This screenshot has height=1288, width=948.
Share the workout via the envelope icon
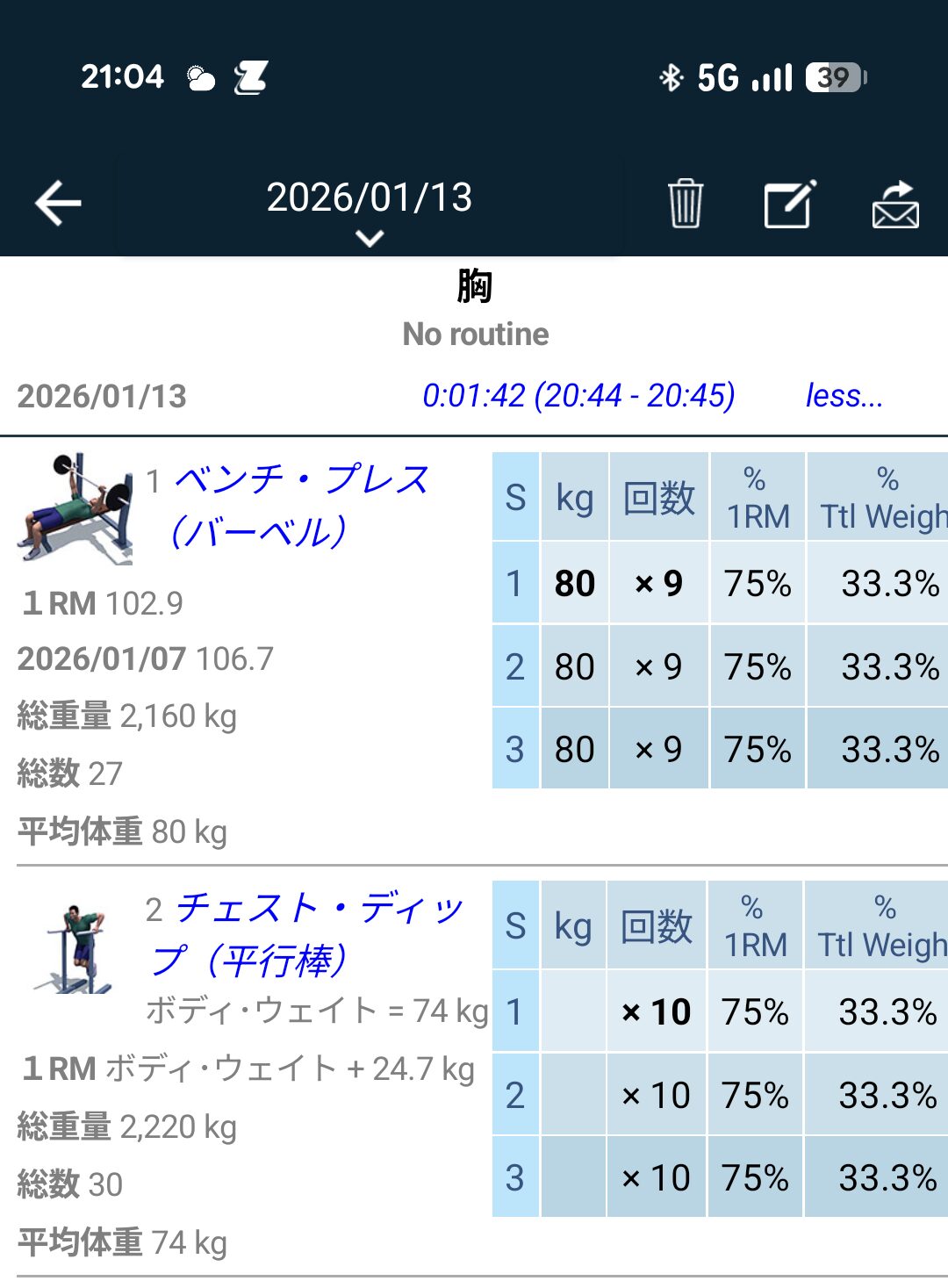pyautogui.click(x=894, y=205)
